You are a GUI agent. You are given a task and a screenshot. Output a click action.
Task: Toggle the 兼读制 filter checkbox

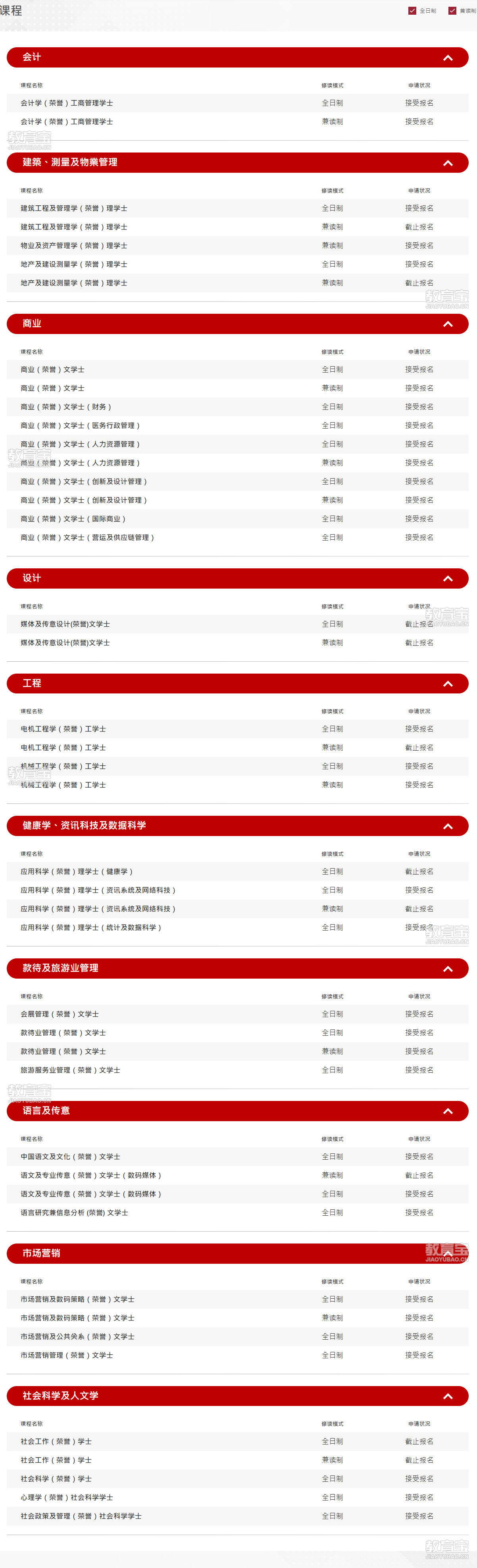click(x=452, y=10)
